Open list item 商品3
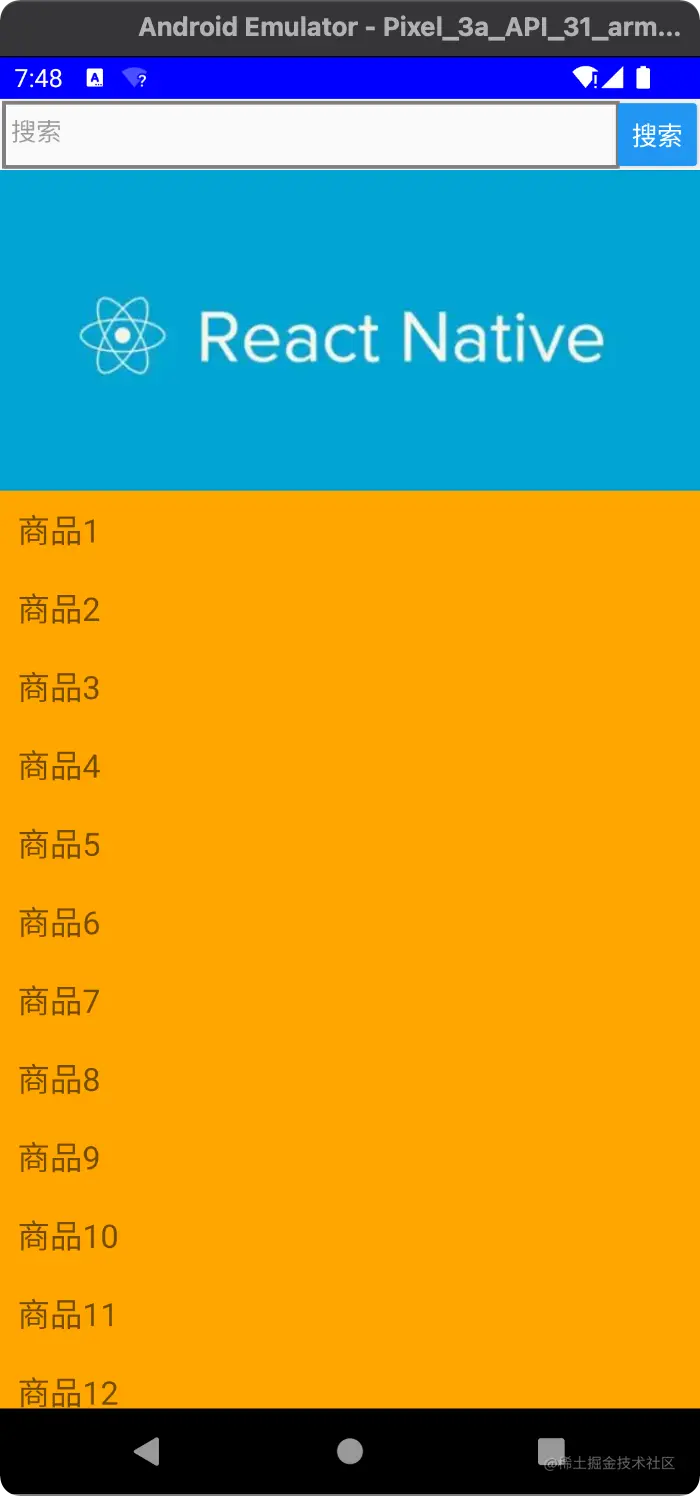This screenshot has height=1496, width=700. pyautogui.click(x=350, y=688)
